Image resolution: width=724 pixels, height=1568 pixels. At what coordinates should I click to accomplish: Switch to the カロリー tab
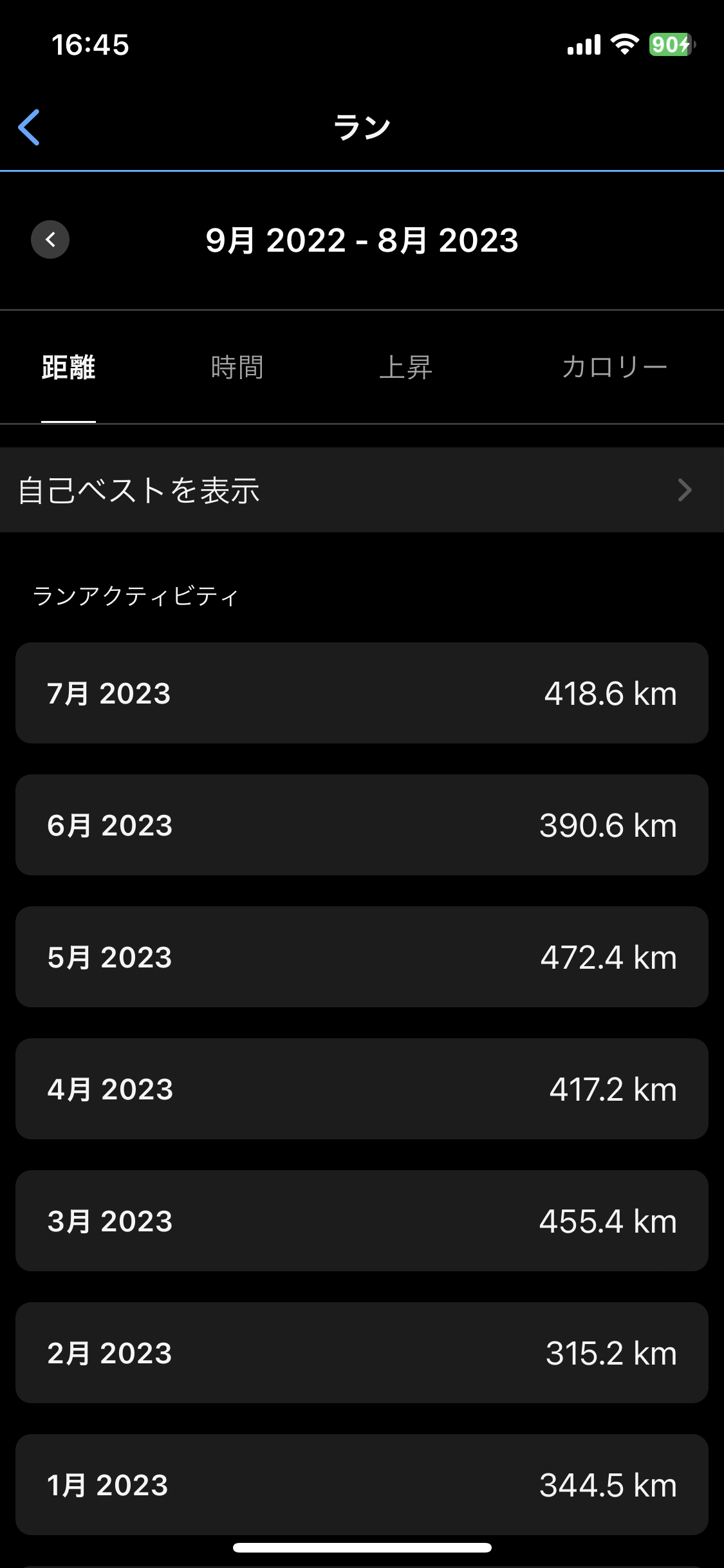pyautogui.click(x=614, y=368)
